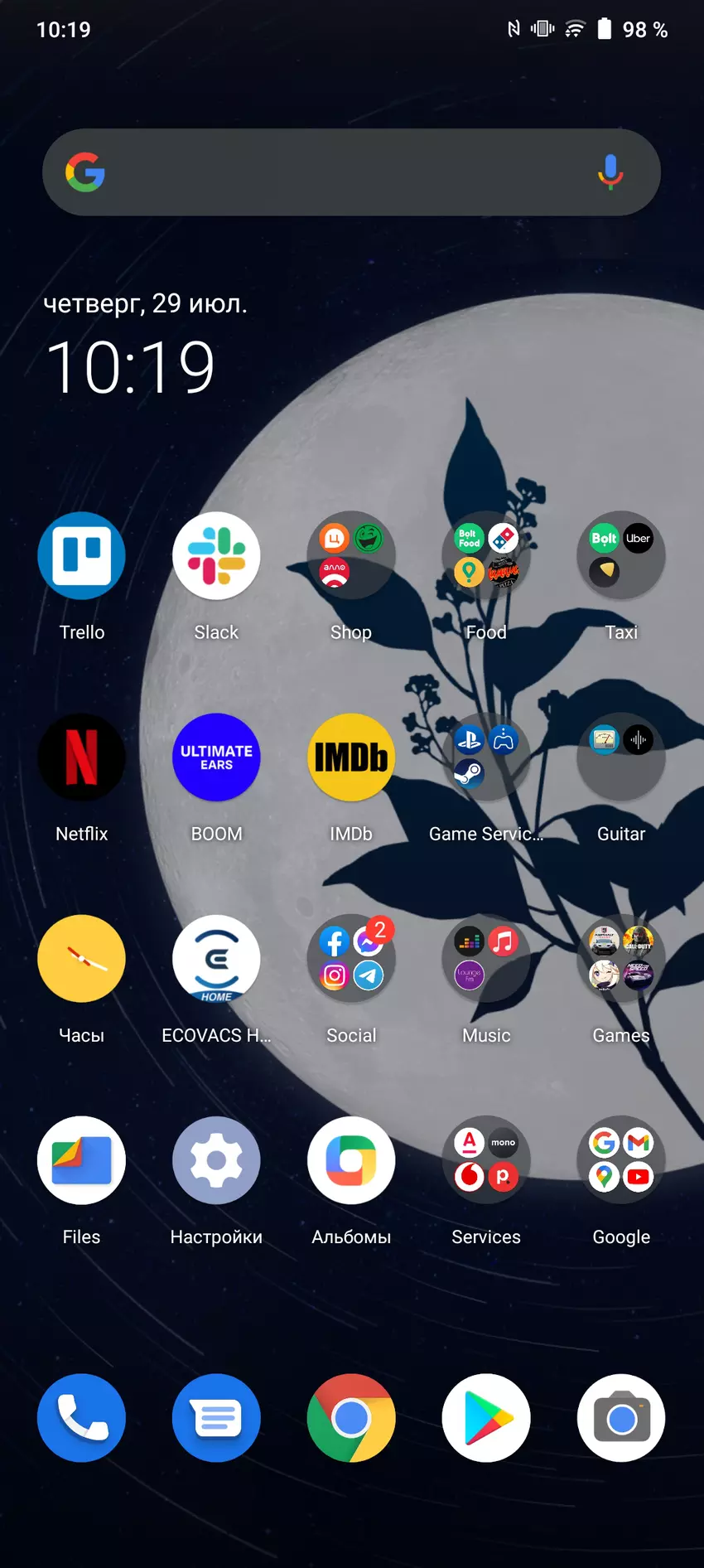Screen dimensions: 704x1568
Task: Launch ECOVACS Home
Action: (x=216, y=959)
